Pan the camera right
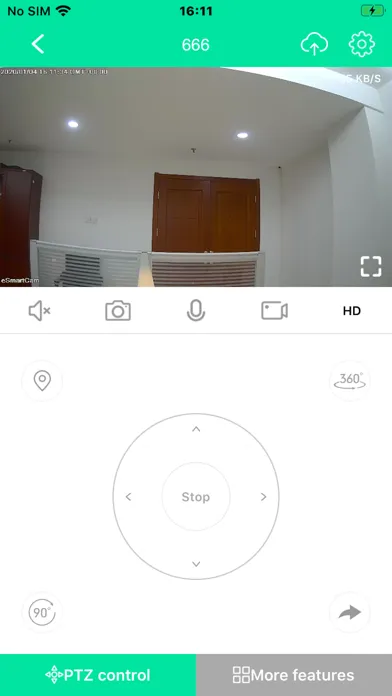The height and width of the screenshot is (696, 392). pyautogui.click(x=263, y=497)
